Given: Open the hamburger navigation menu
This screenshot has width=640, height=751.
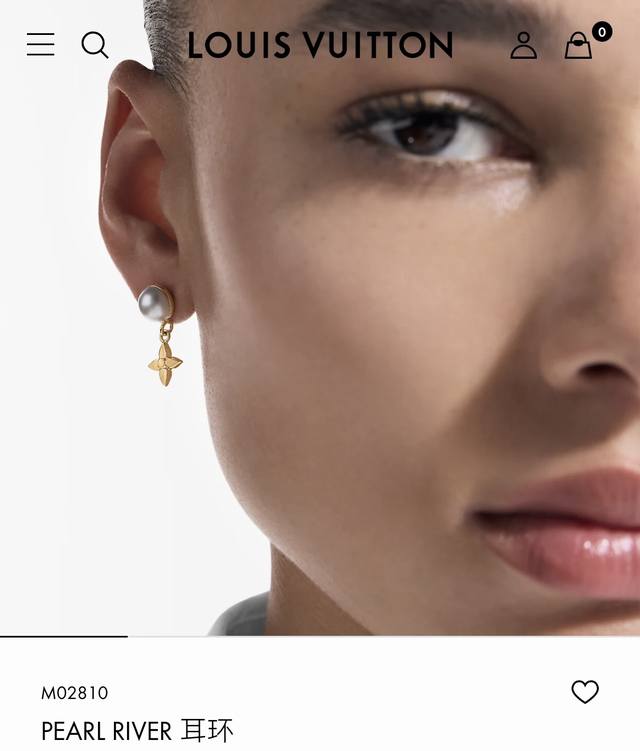Looking at the screenshot, I should pos(40,45).
